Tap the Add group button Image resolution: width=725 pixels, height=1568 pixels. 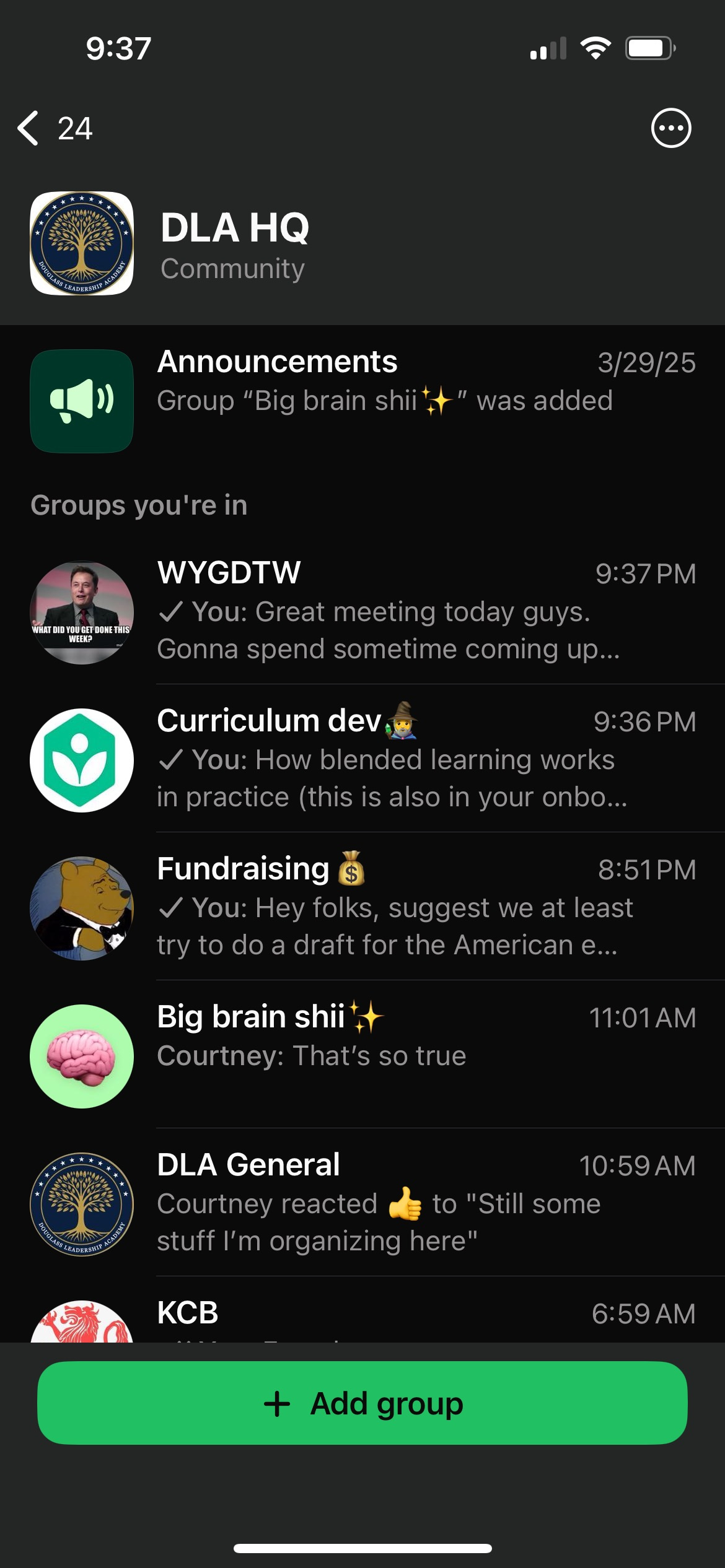tap(362, 1403)
